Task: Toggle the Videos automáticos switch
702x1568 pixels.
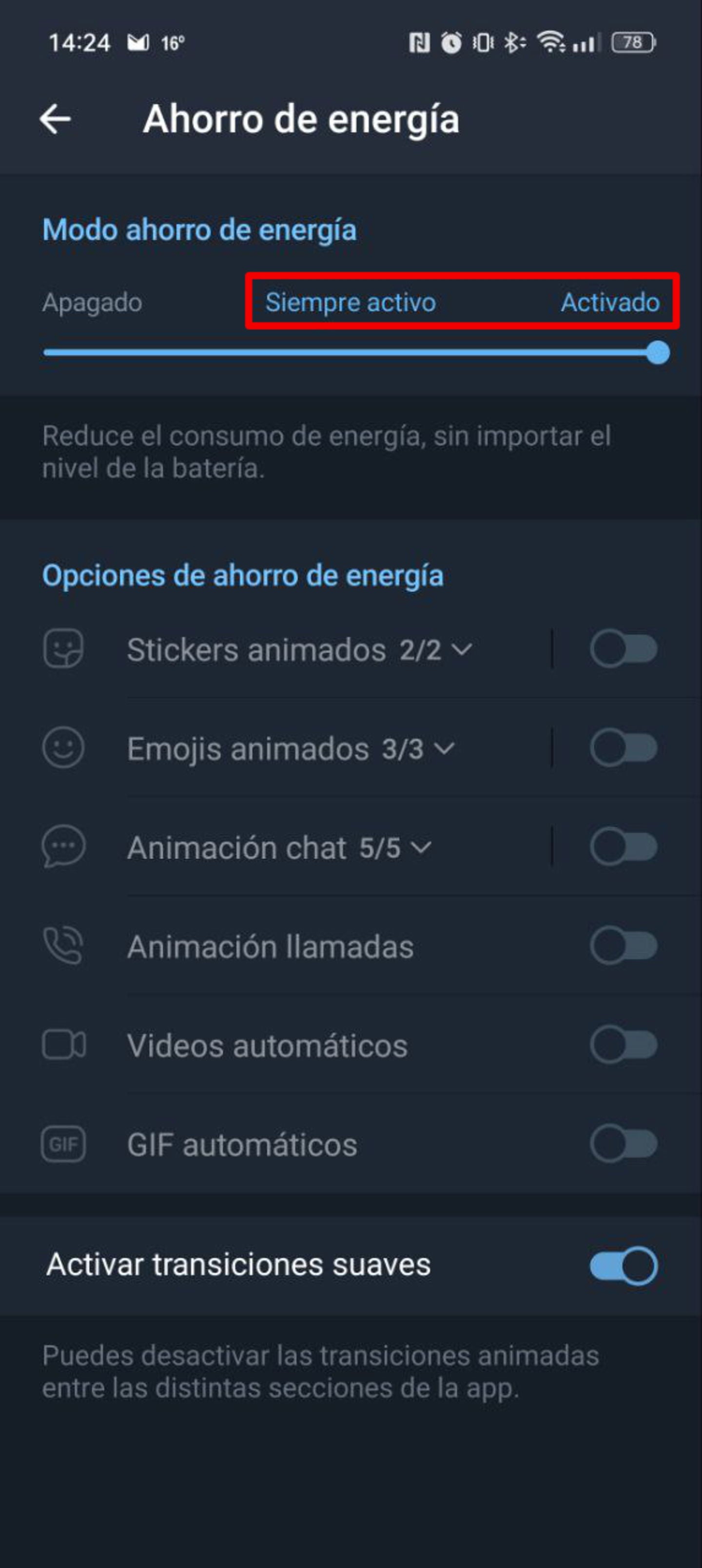Action: (x=623, y=1045)
